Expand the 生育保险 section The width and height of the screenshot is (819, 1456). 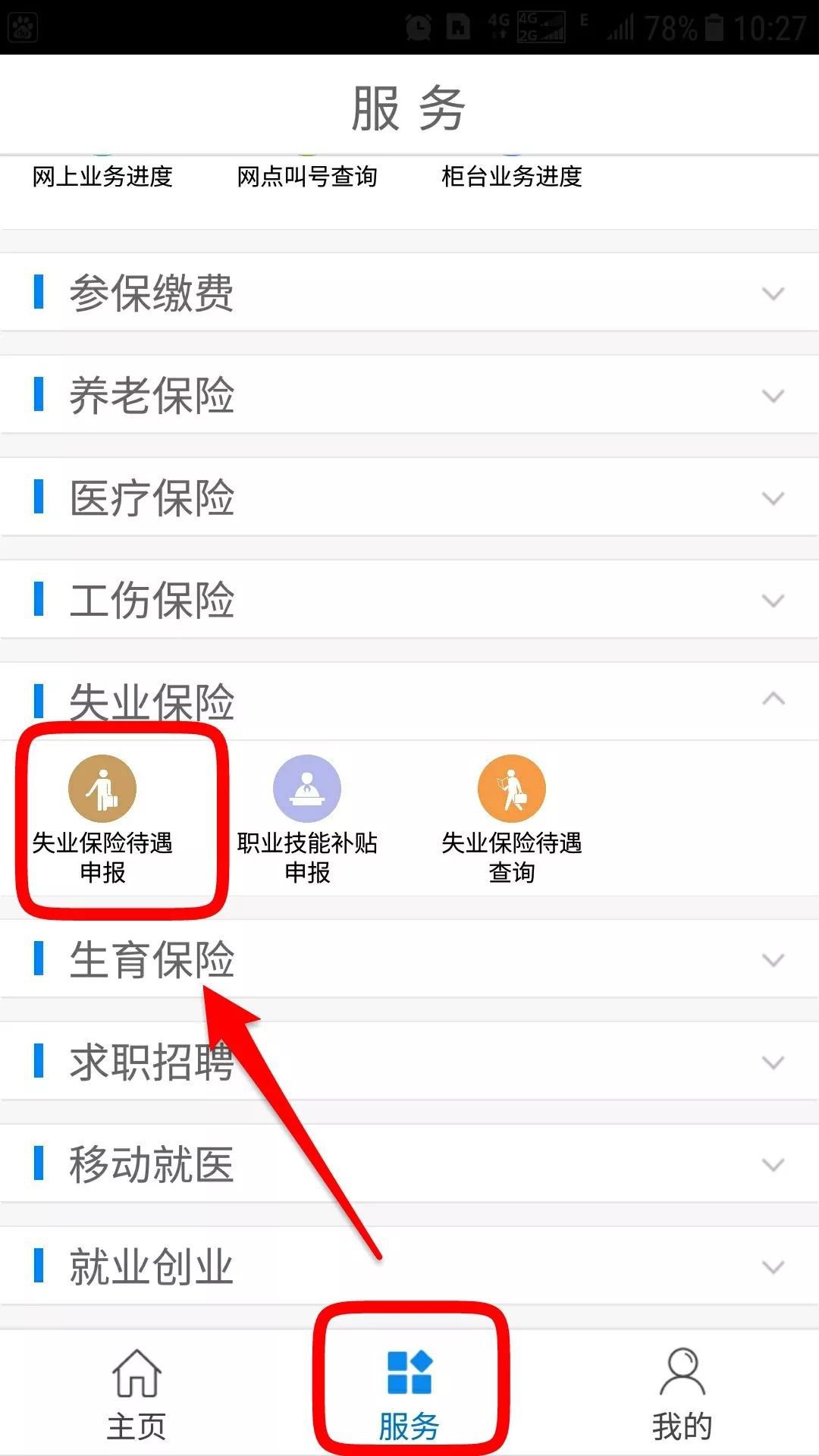click(409, 960)
